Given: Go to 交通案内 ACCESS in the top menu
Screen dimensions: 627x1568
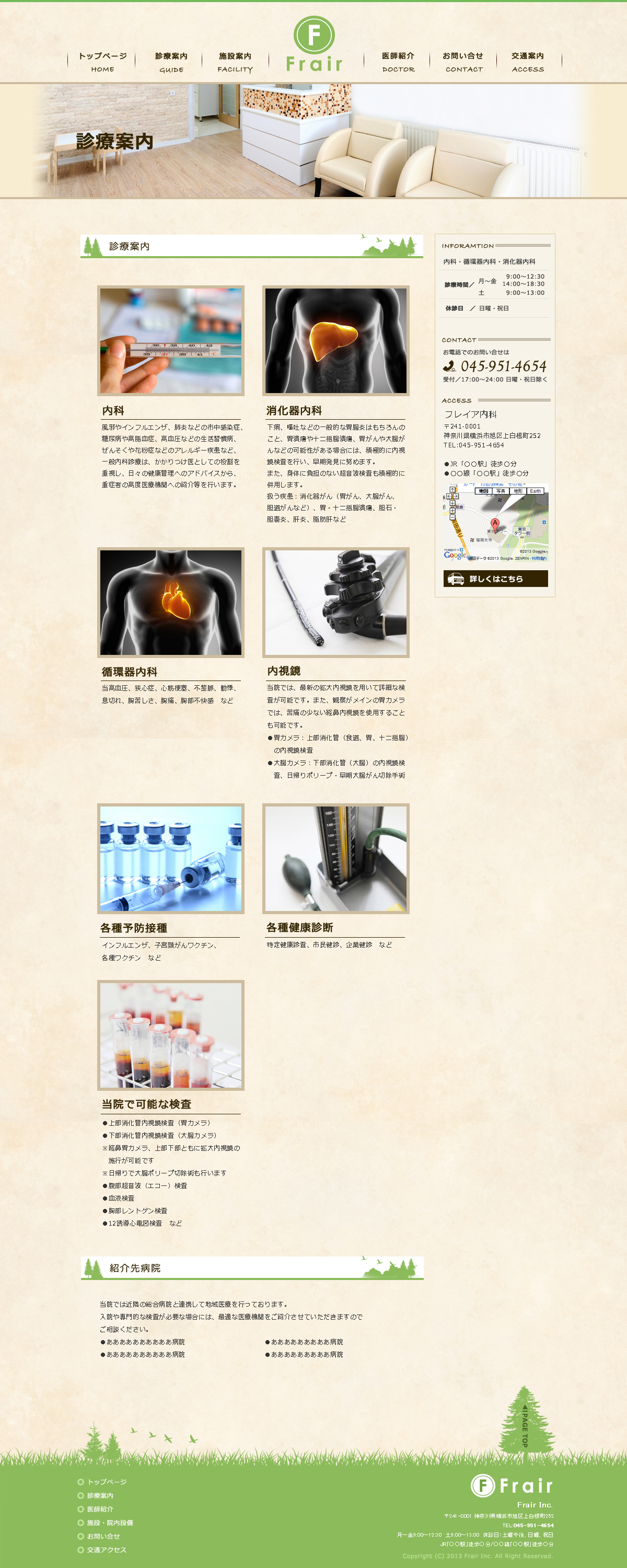Looking at the screenshot, I should 527,62.
